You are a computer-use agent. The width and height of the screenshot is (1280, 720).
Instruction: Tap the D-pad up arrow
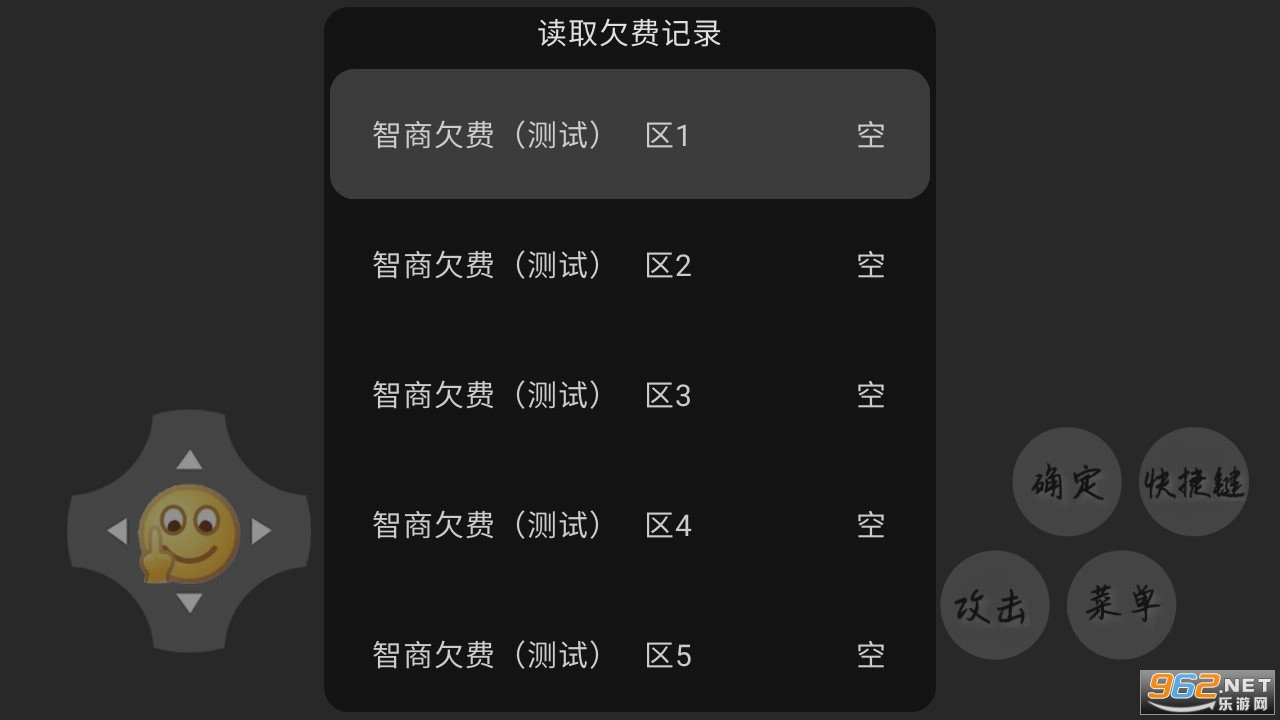coord(189,460)
